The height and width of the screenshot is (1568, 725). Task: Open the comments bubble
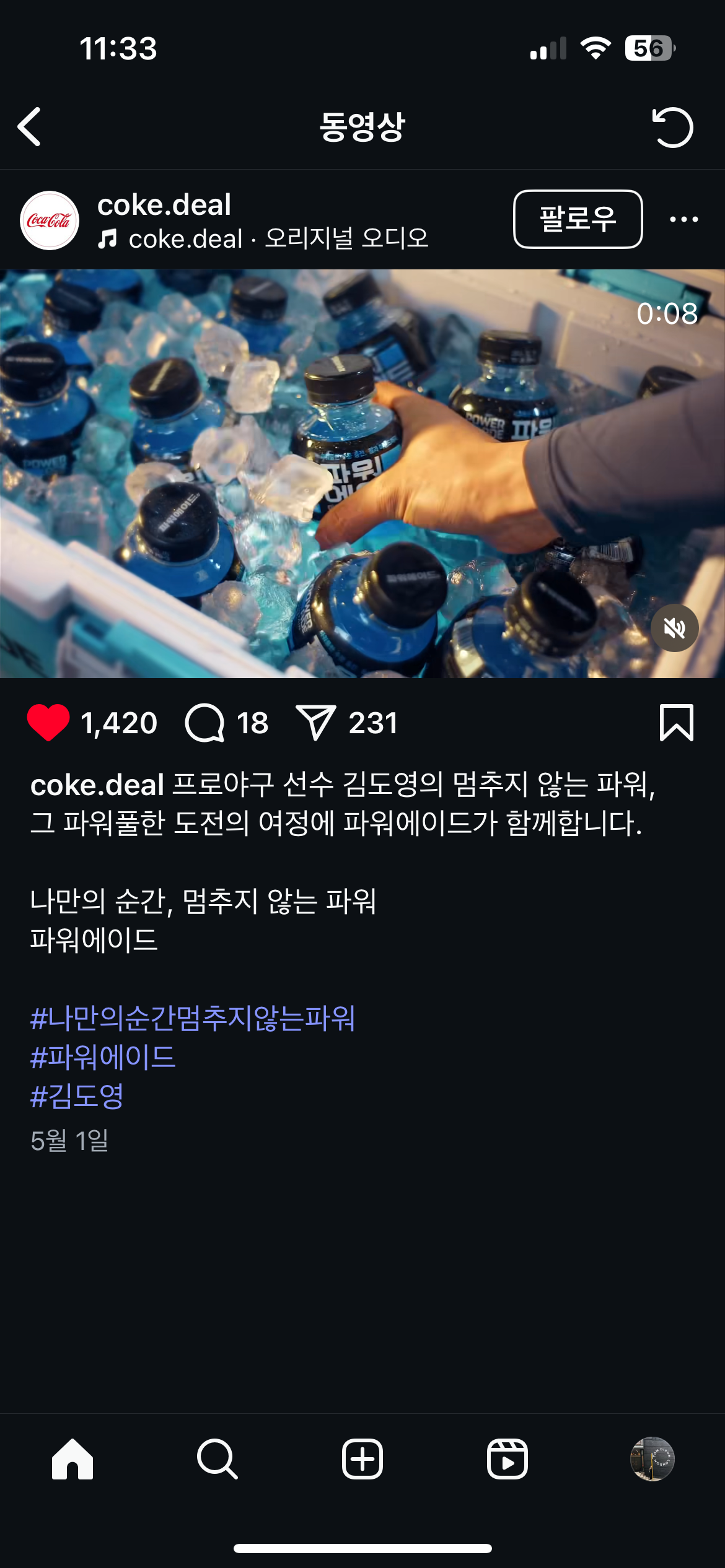(x=204, y=723)
